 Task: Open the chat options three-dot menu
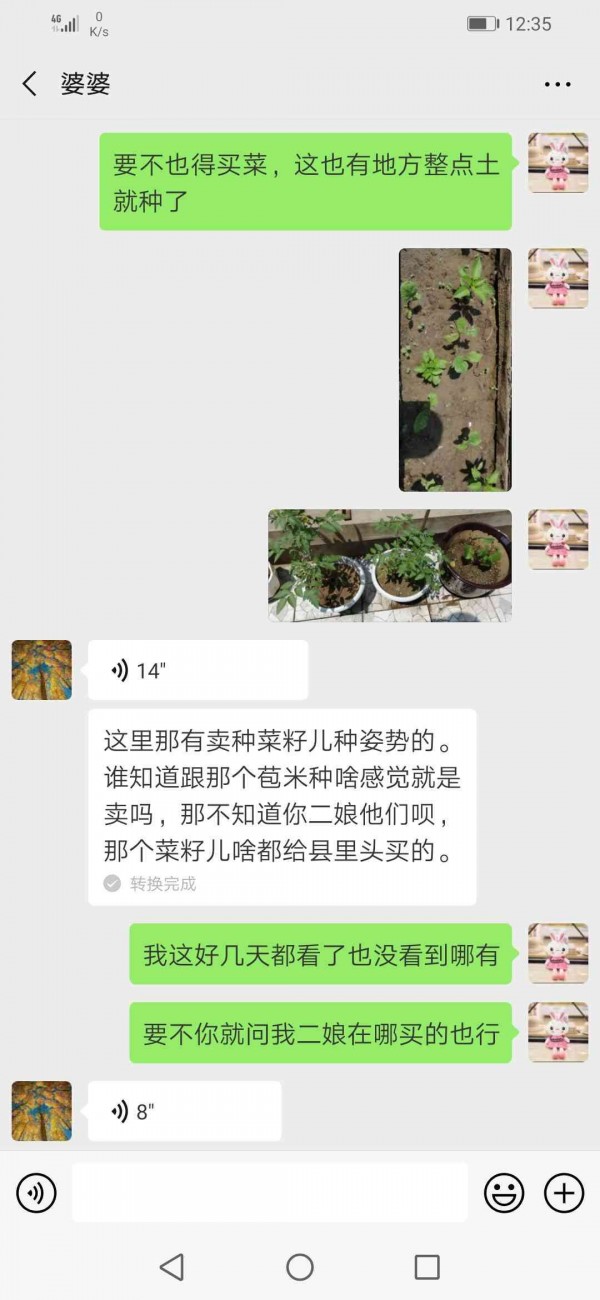click(557, 85)
